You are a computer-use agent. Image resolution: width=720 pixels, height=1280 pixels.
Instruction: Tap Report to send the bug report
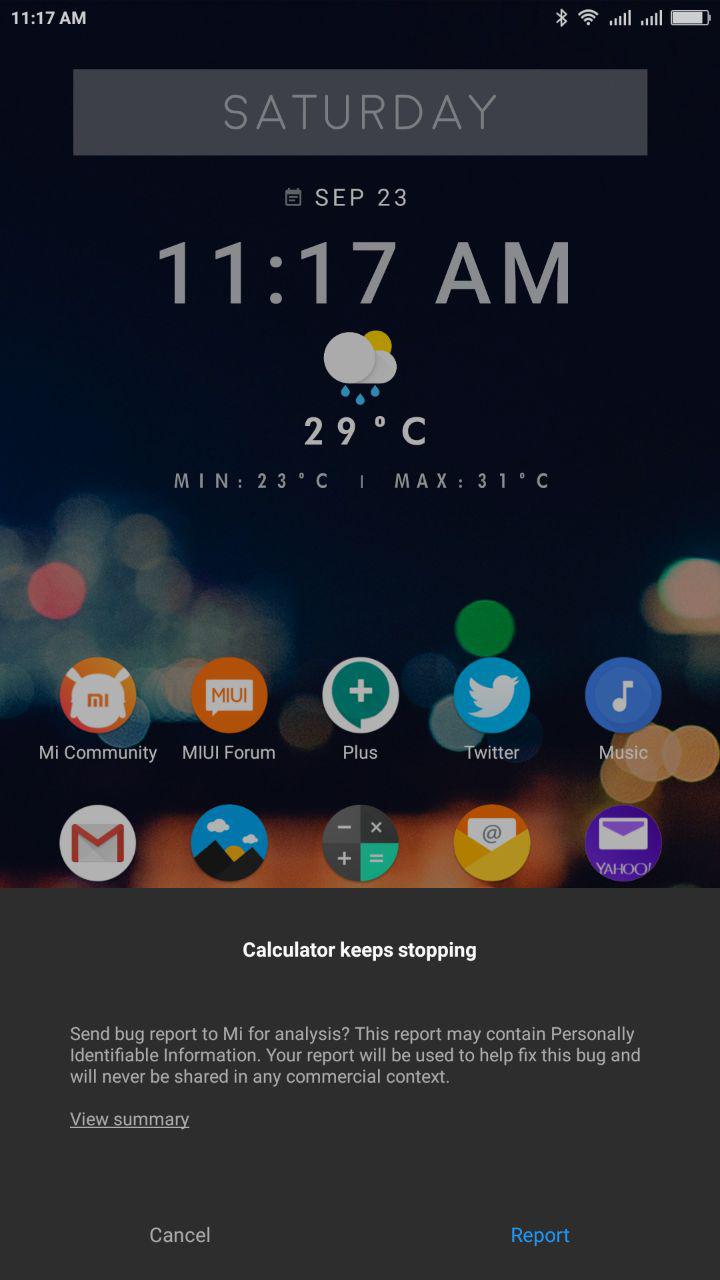540,1235
